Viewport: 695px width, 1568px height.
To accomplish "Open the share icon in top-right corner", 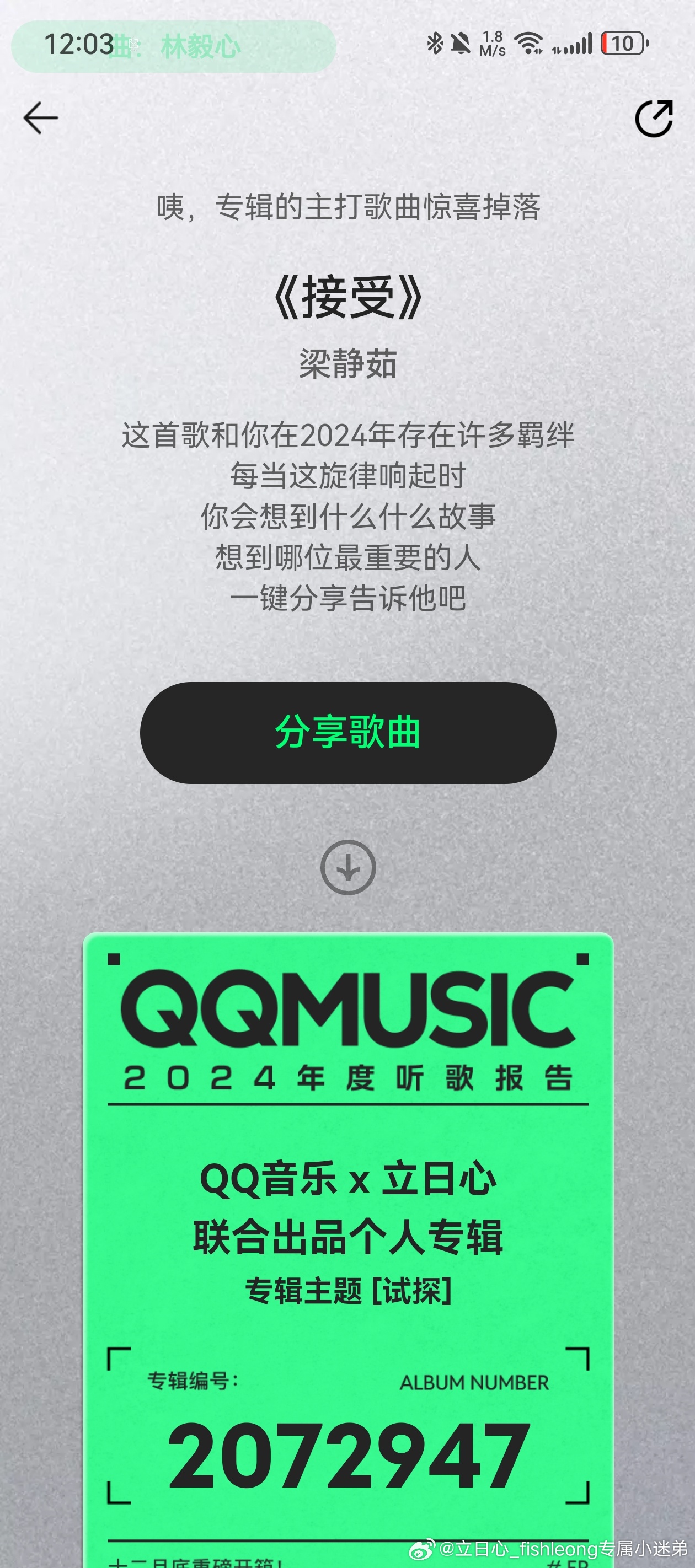I will click(654, 118).
